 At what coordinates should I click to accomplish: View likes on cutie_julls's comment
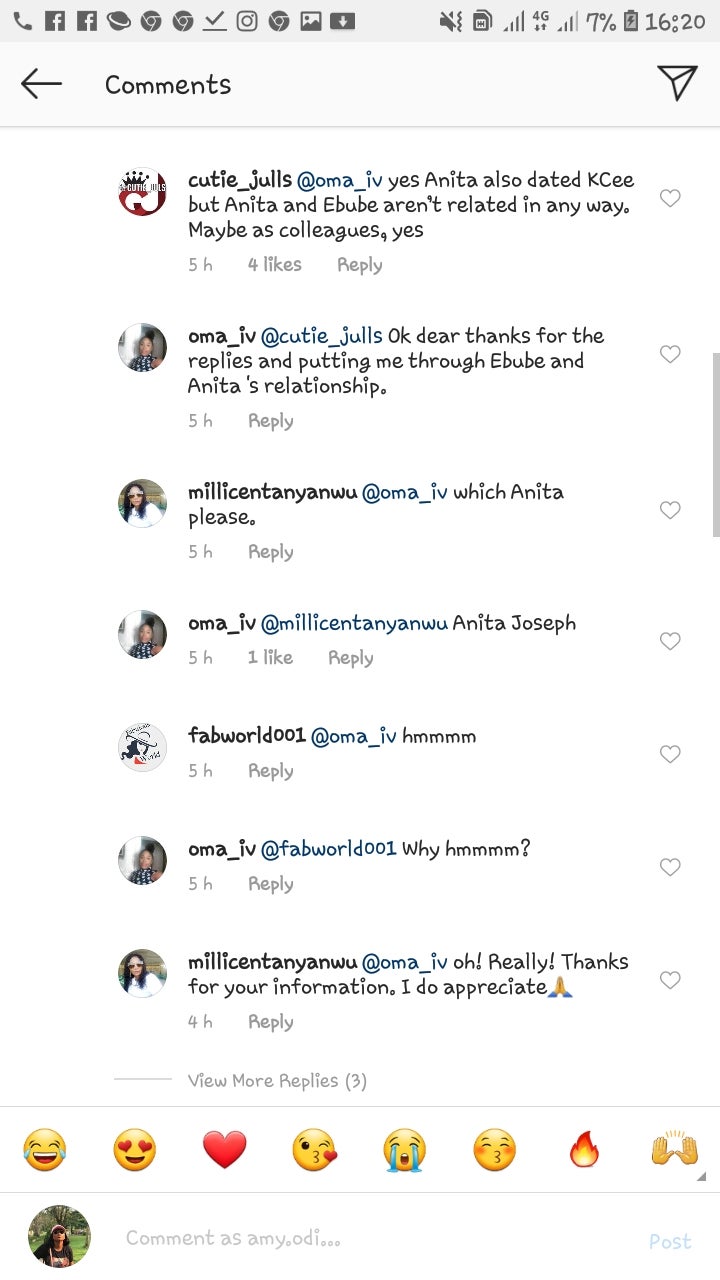point(274,265)
